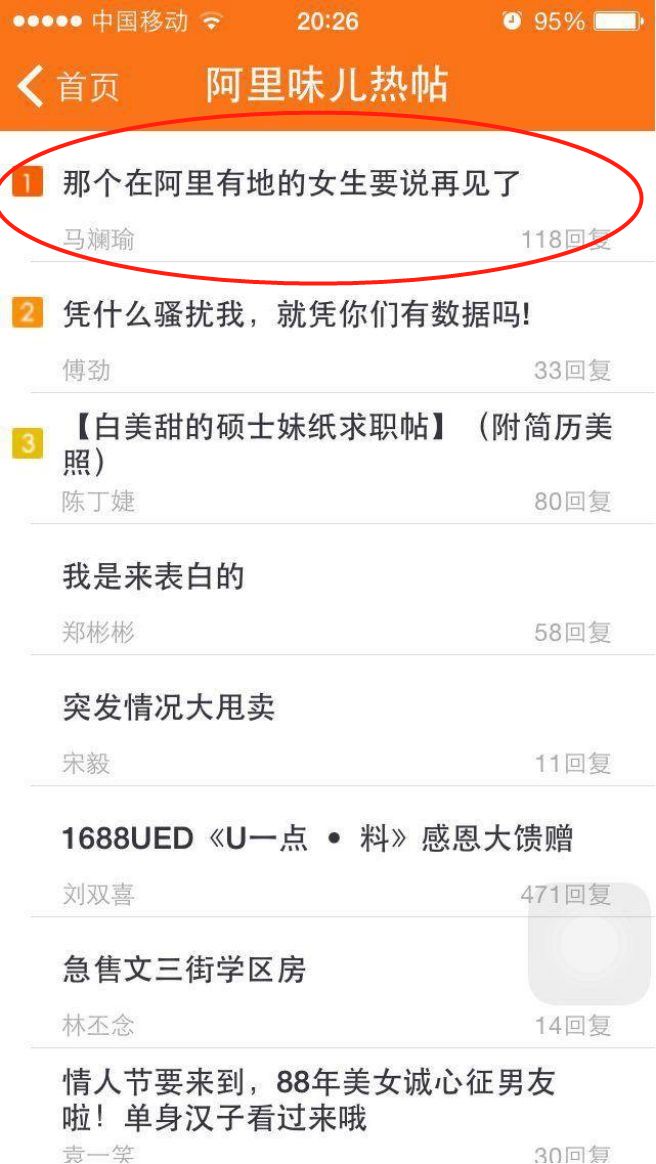
Task: Open 1688UED《U一点•料》感恩大馈赠 post
Action: point(317,838)
